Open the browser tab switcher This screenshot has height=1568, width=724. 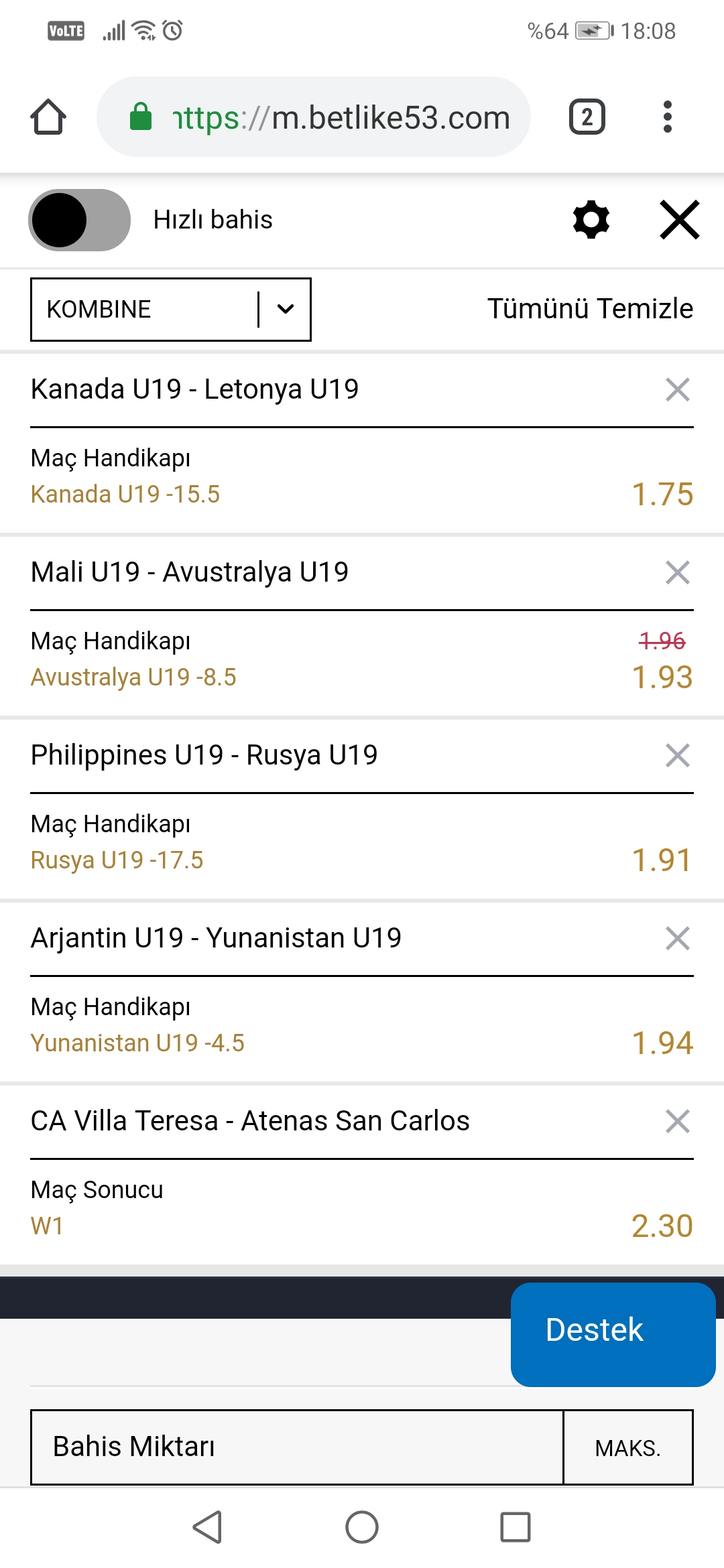pyautogui.click(x=587, y=117)
